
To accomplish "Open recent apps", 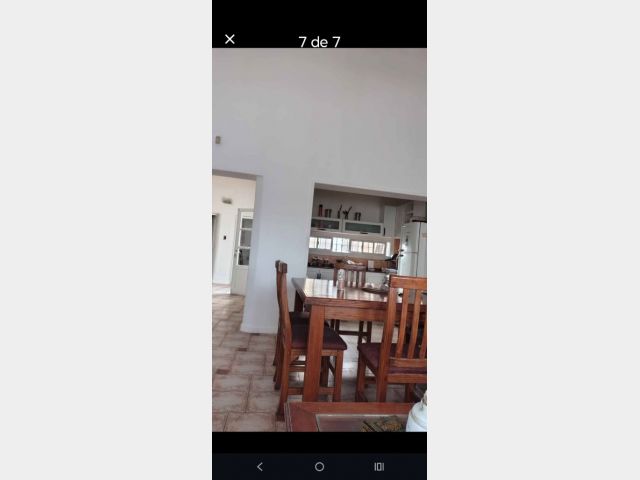I will (x=379, y=466).
